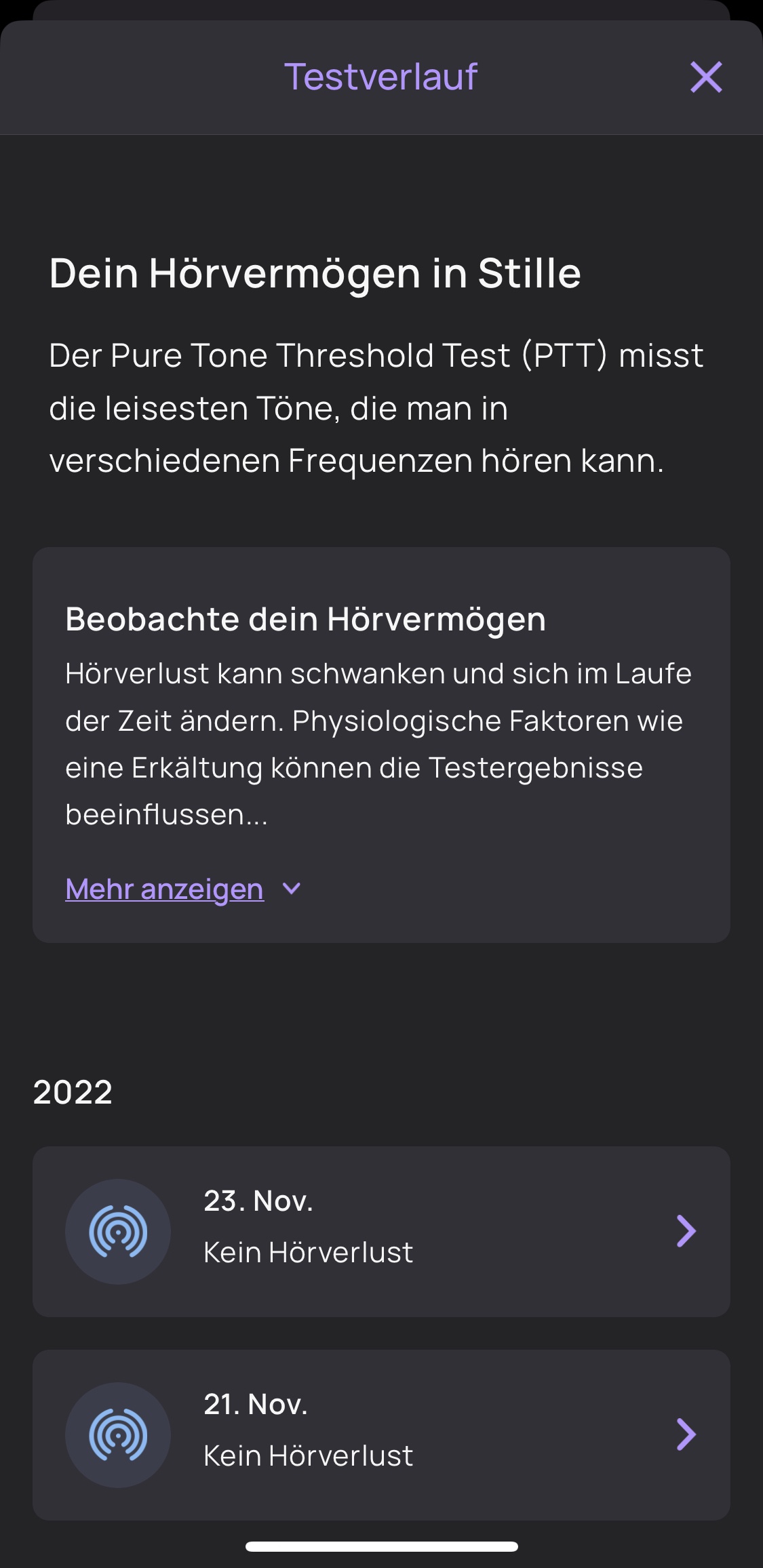Expand text with Mehr anzeigen
763x1568 pixels.
(x=165, y=889)
